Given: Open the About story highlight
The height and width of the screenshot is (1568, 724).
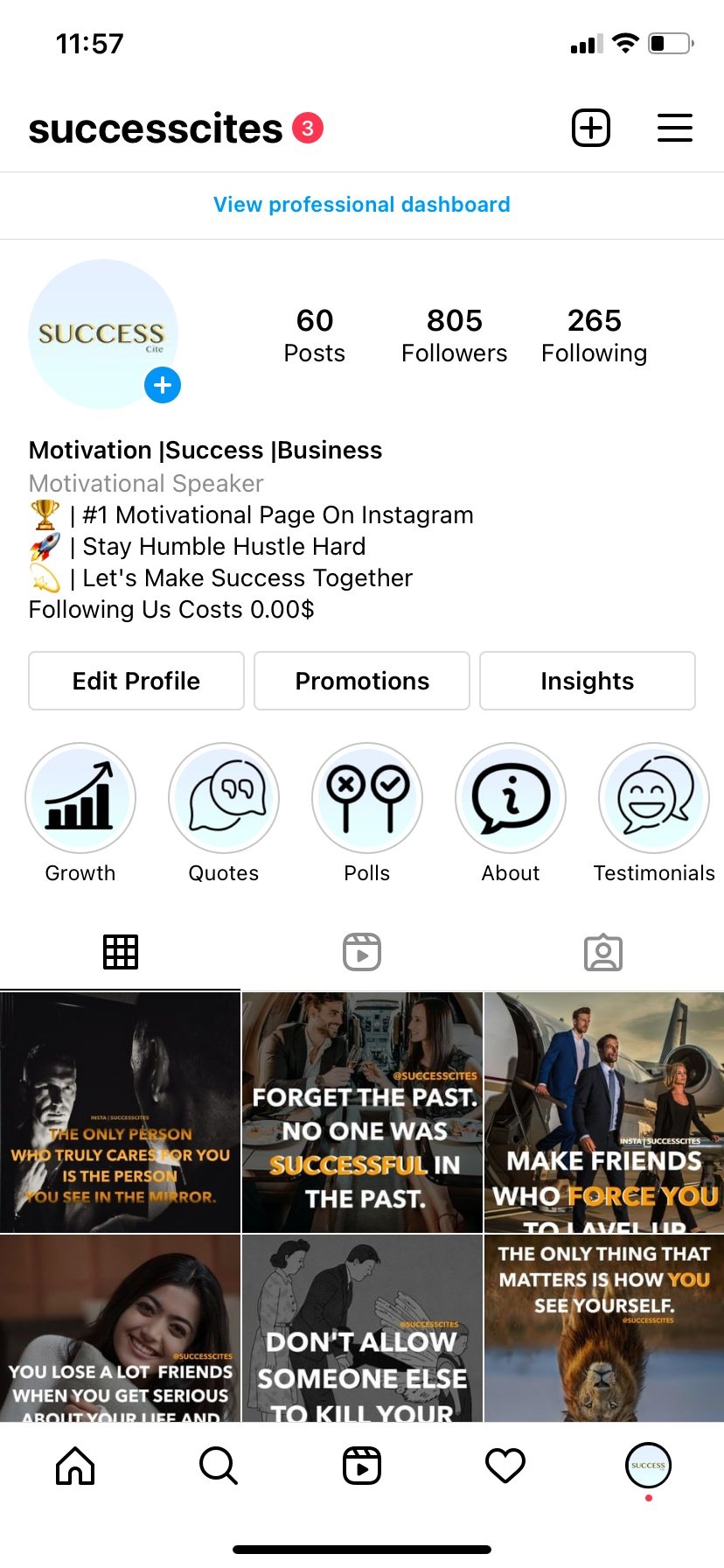Looking at the screenshot, I should click(x=511, y=798).
